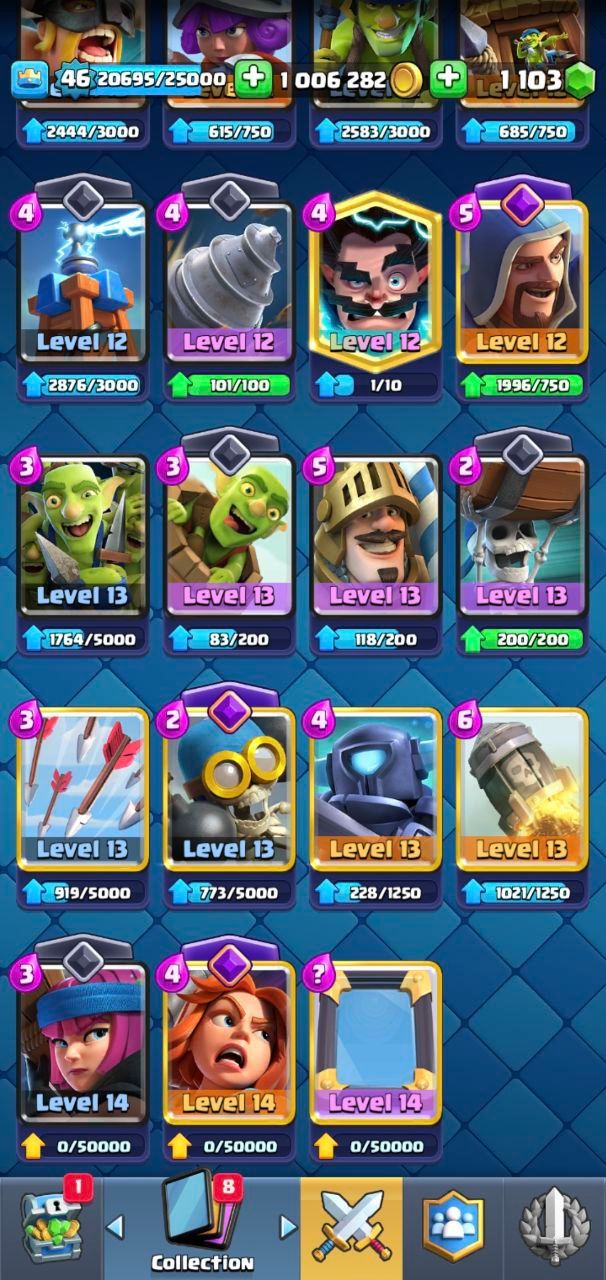
Task: Tap the plus button next to experience bar
Action: [254, 78]
